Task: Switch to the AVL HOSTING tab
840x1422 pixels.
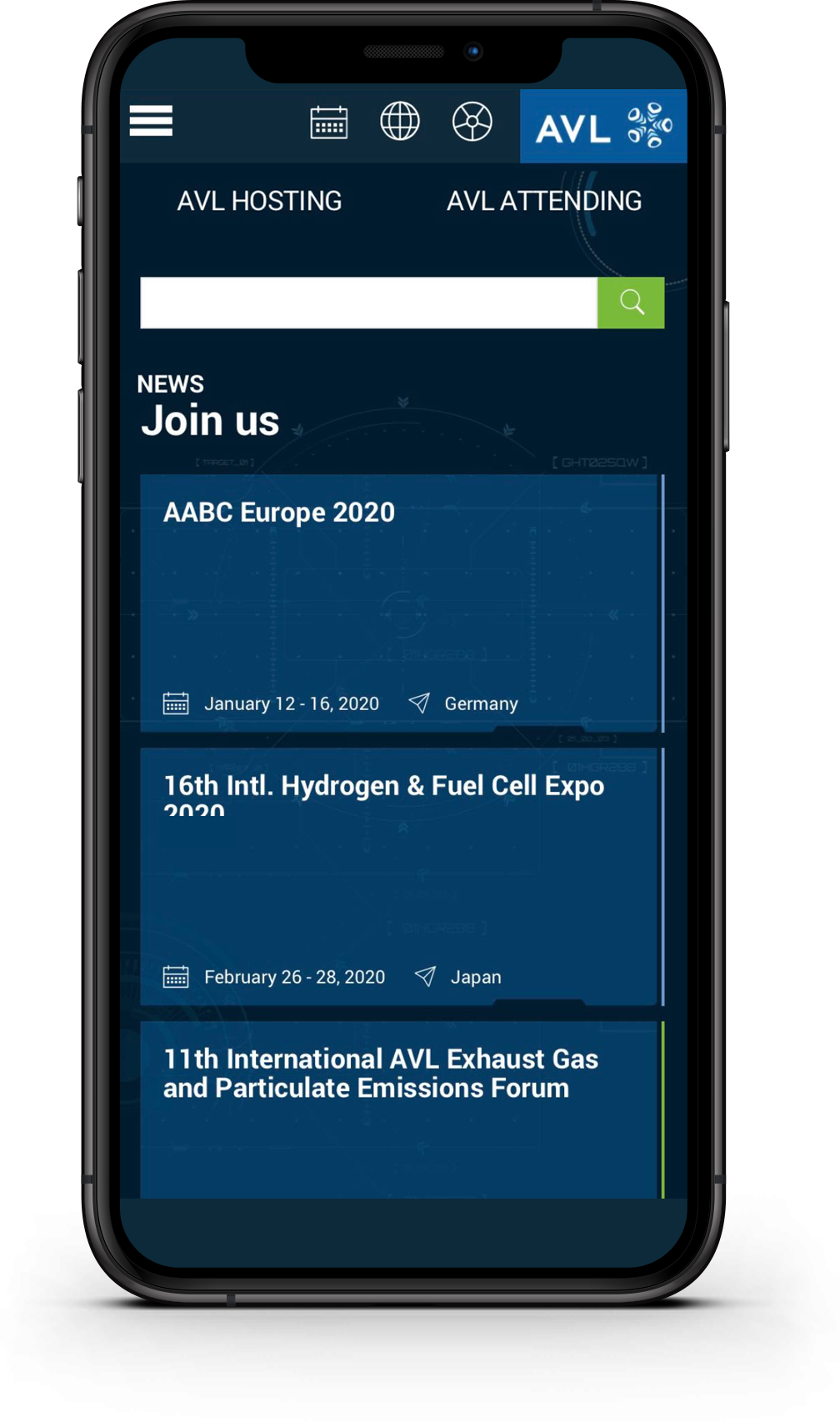Action: (x=259, y=201)
